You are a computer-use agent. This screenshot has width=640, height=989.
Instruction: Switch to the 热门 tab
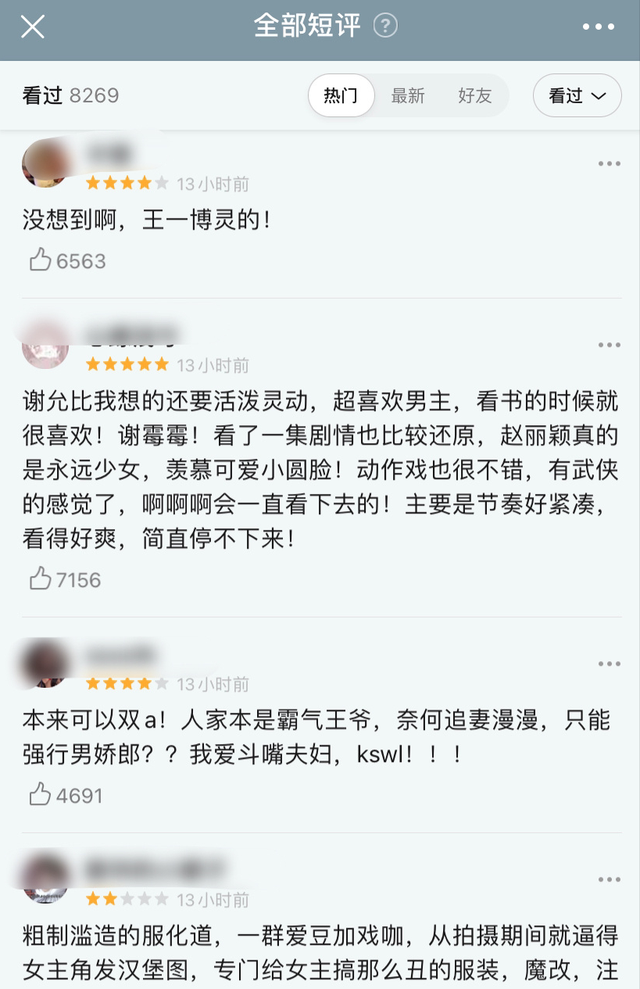click(x=340, y=96)
